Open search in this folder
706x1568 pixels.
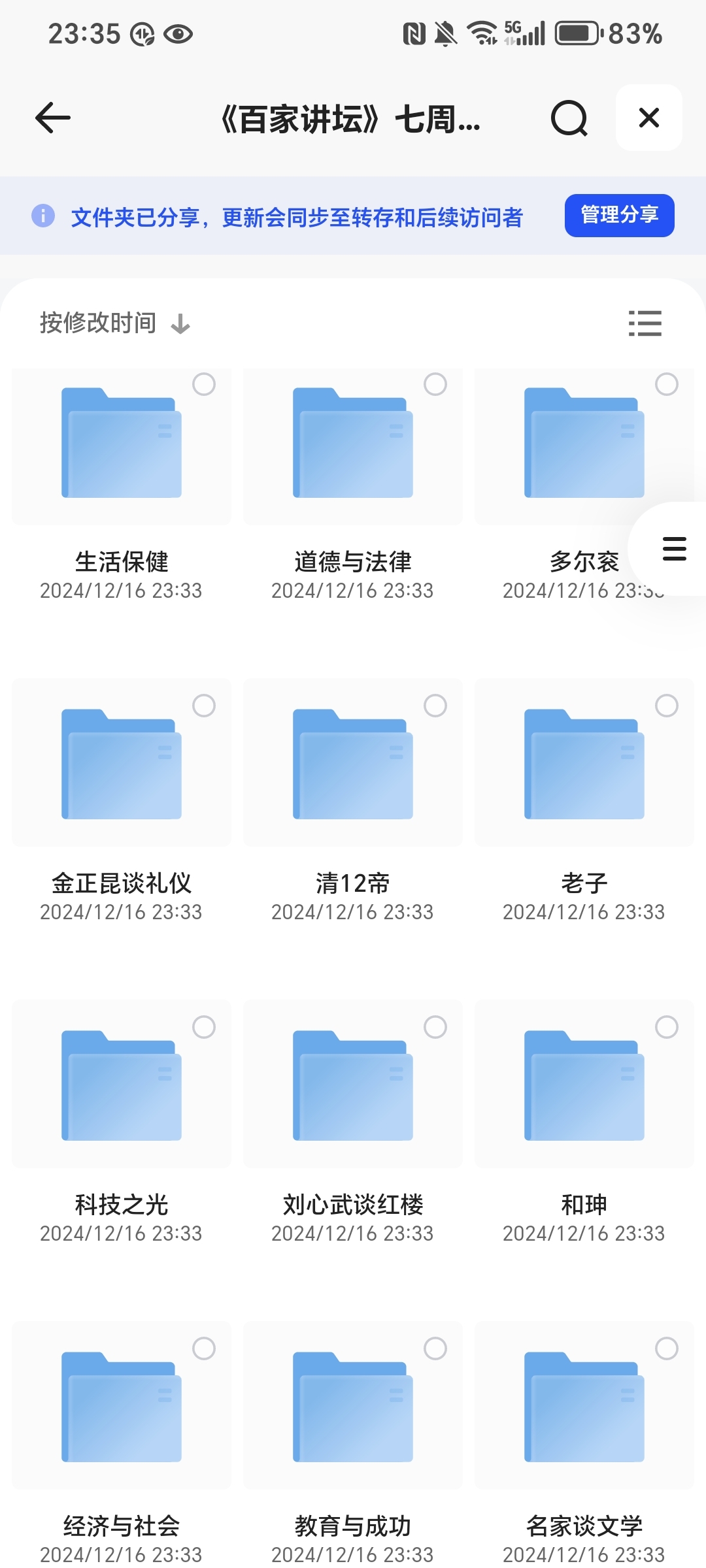pyautogui.click(x=569, y=118)
